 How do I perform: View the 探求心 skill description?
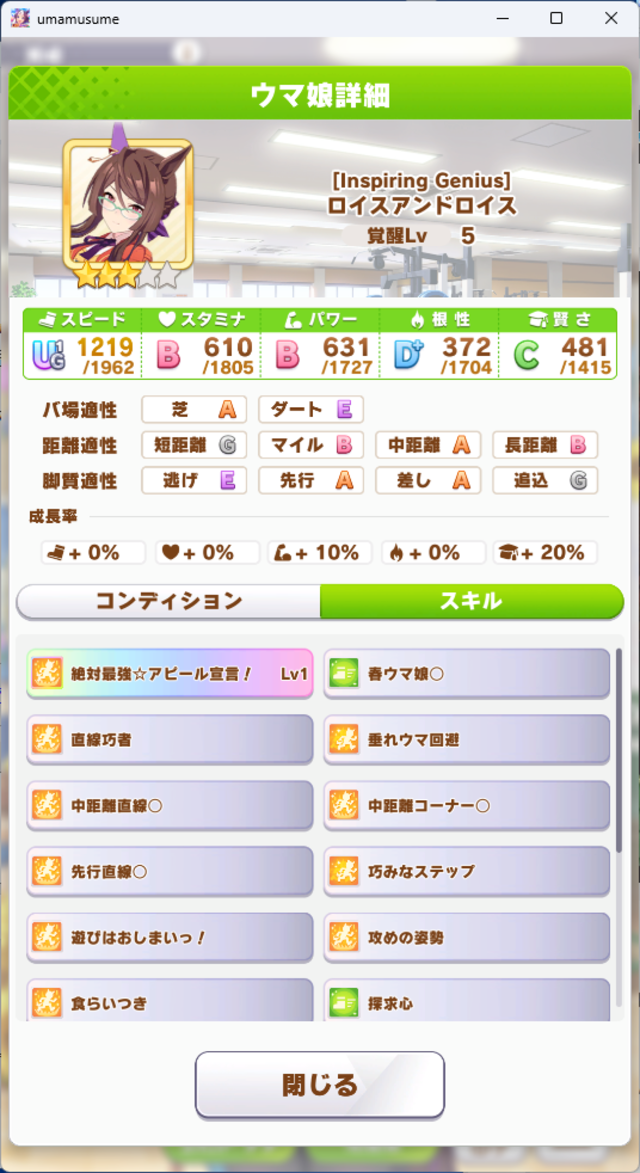click(x=467, y=1000)
